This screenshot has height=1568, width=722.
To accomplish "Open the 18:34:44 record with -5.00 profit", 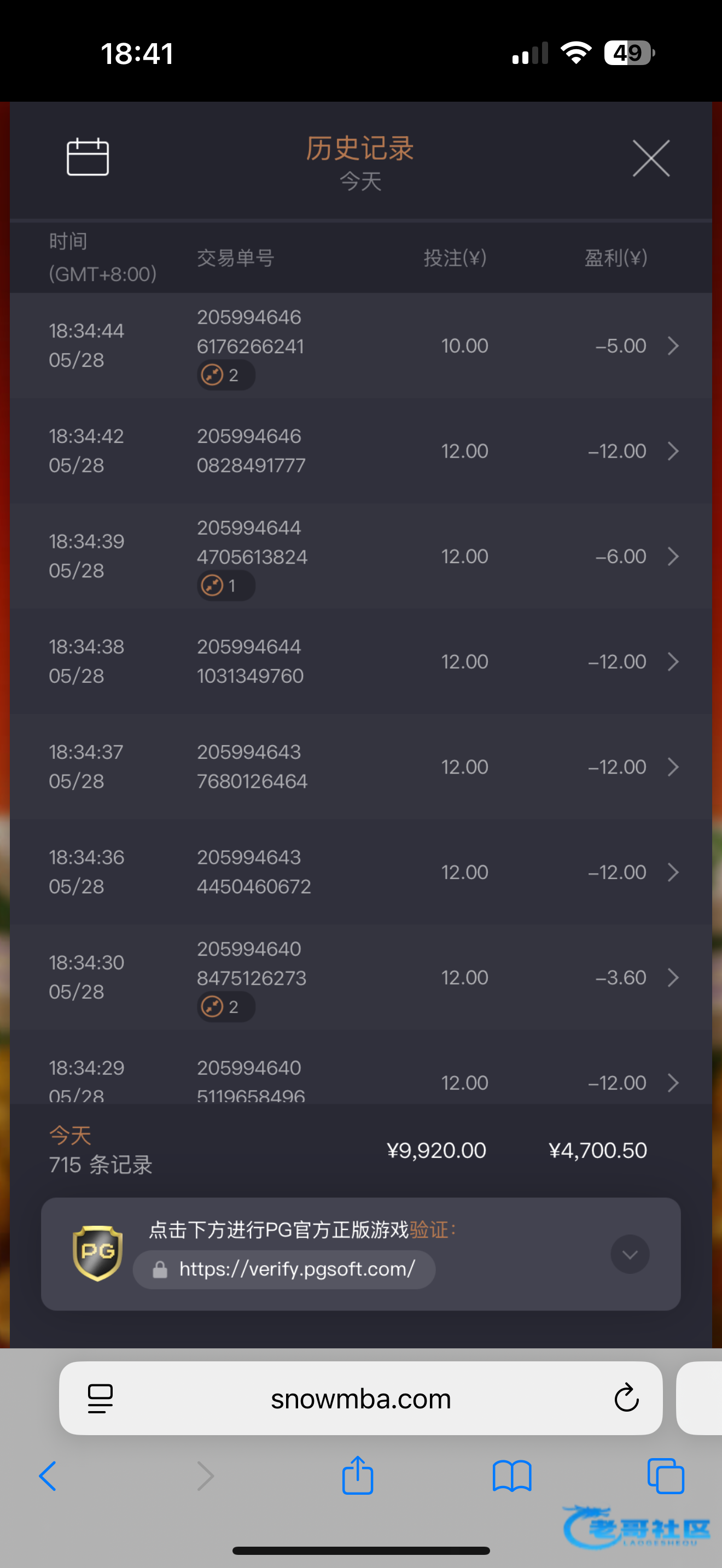I will [361, 346].
